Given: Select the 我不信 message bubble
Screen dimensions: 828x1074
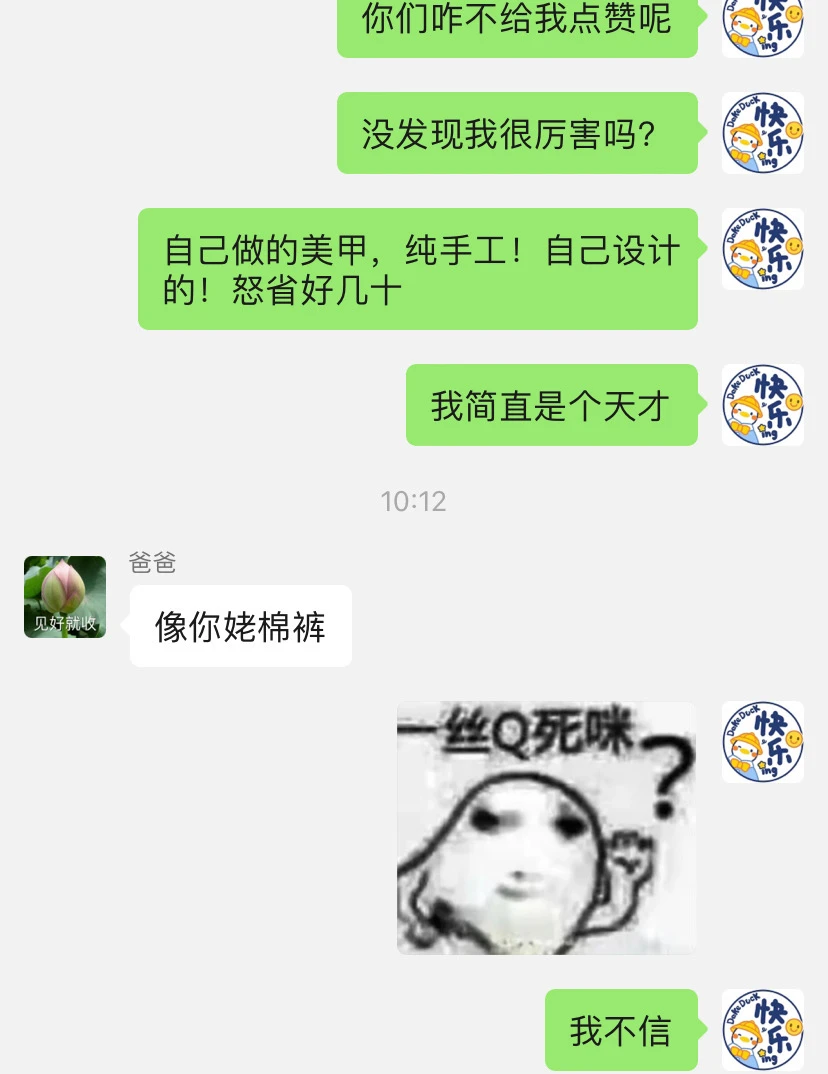Looking at the screenshot, I should coord(622,1031).
